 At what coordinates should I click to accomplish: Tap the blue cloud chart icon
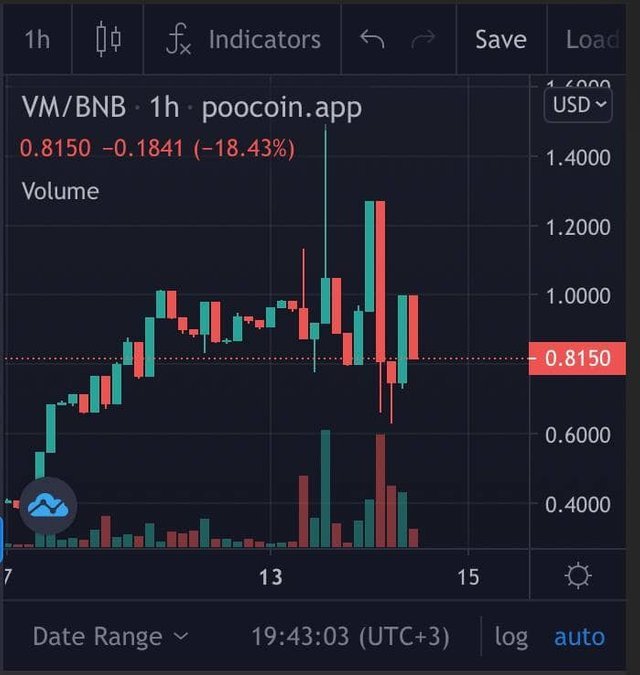[x=48, y=506]
